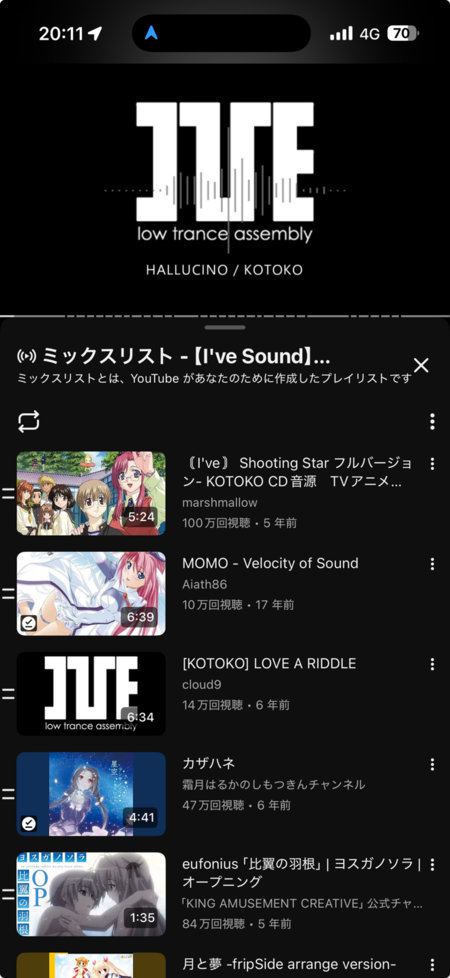Play カザハネ video from the list

tap(225, 794)
